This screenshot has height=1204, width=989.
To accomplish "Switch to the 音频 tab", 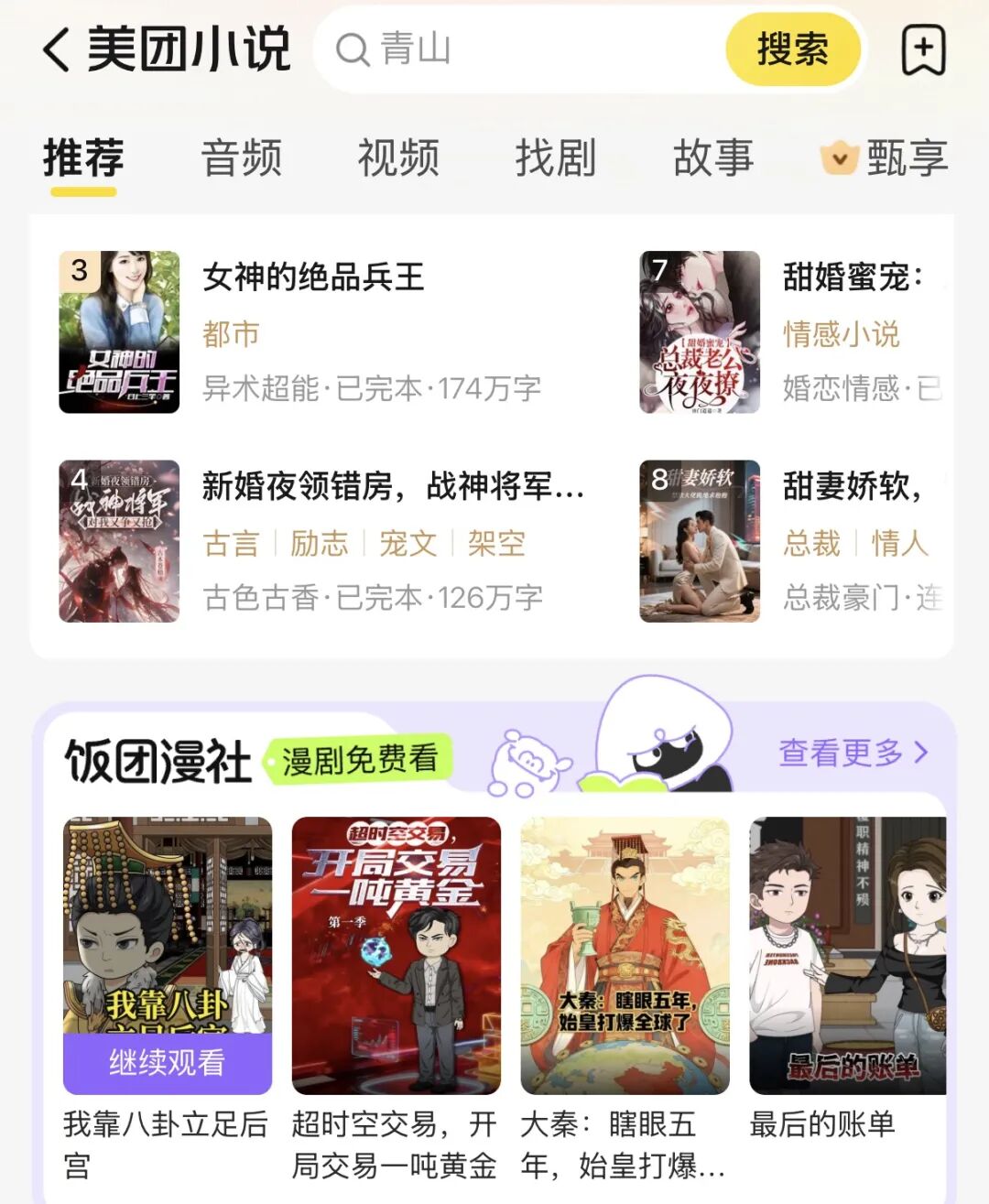I will [243, 157].
